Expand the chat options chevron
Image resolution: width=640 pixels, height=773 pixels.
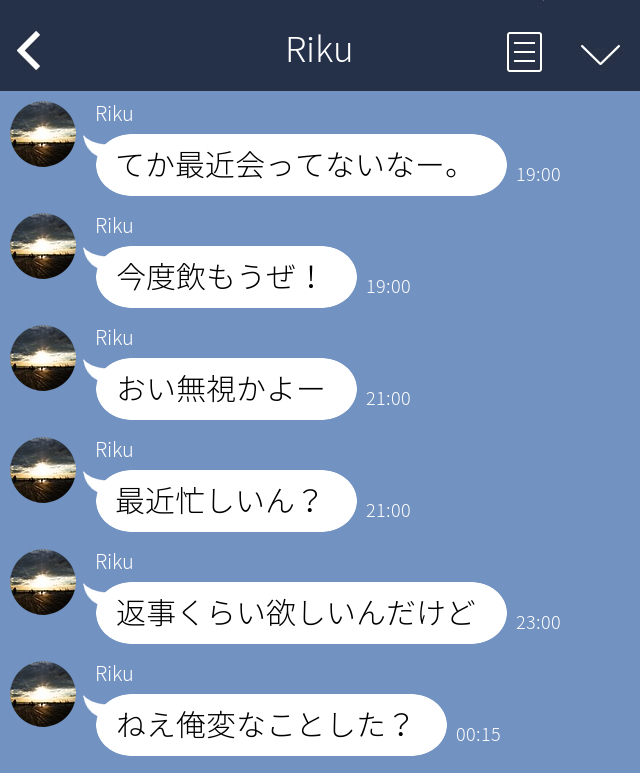[600, 53]
